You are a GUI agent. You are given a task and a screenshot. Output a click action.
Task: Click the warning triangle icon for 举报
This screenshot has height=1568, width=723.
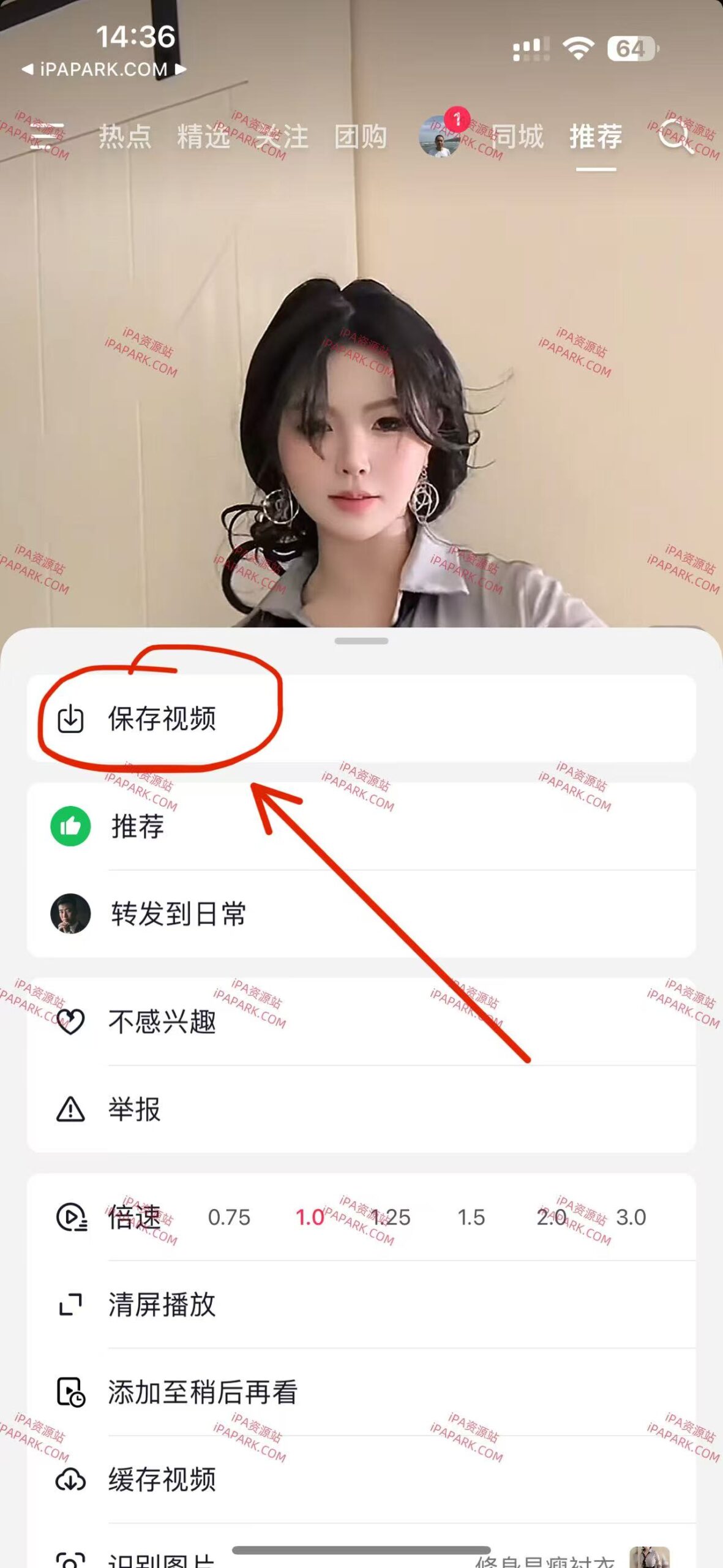pos(70,1110)
